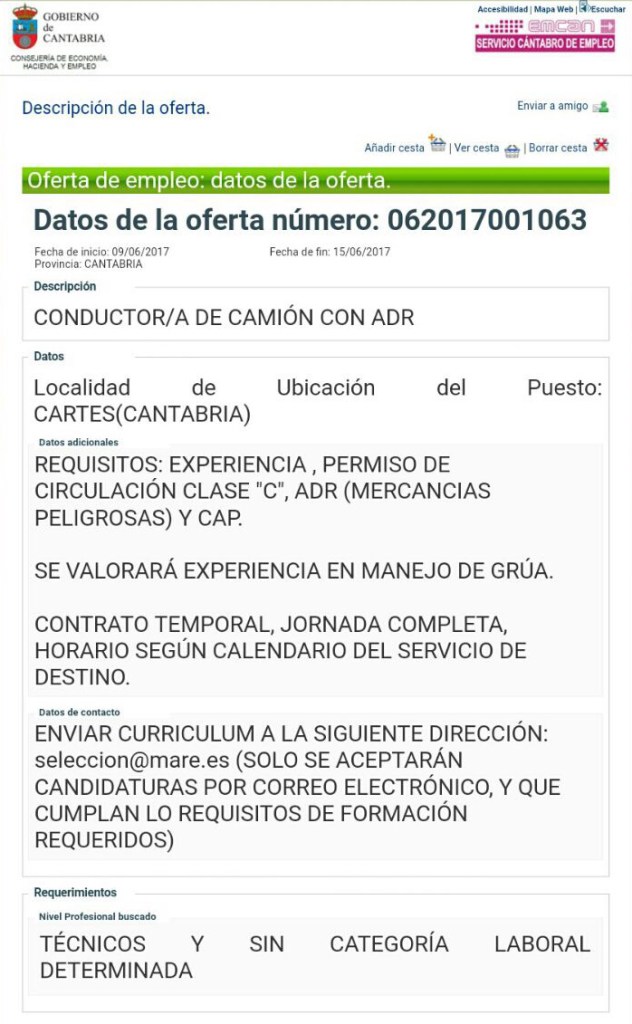Open the Mapa Web link
This screenshot has width=632, height=1024.
553,9
